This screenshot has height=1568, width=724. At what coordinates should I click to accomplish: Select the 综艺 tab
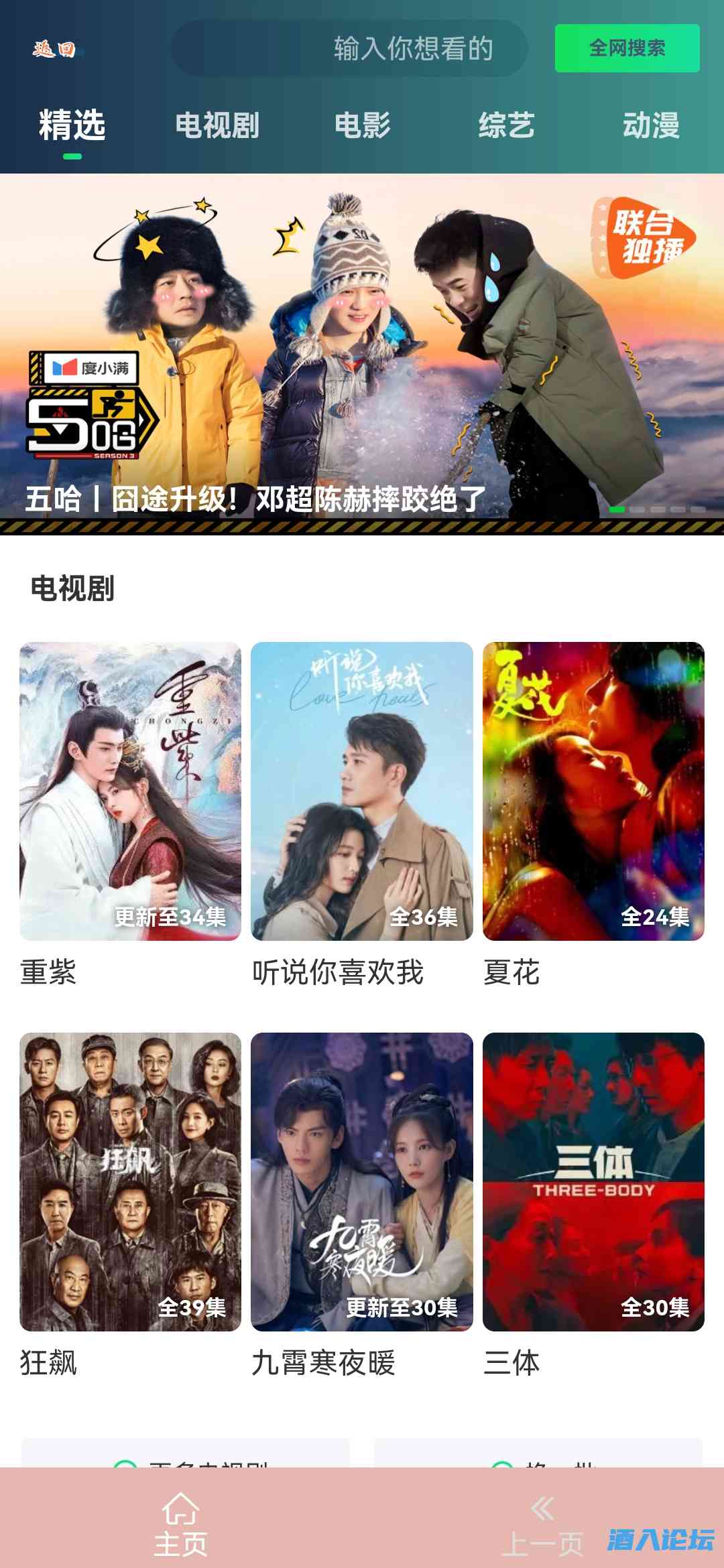point(507,126)
